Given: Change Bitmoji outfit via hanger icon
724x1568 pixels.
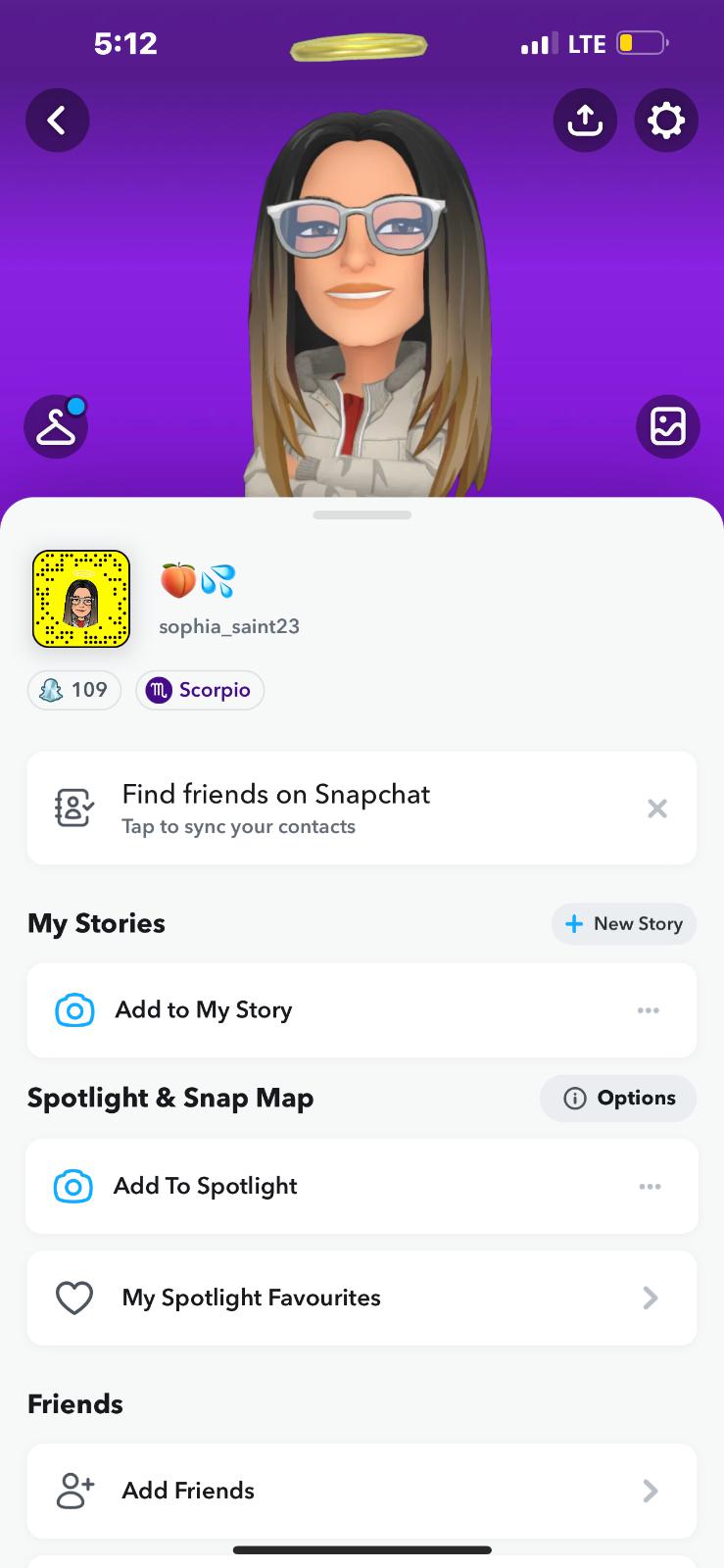Looking at the screenshot, I should tap(56, 426).
